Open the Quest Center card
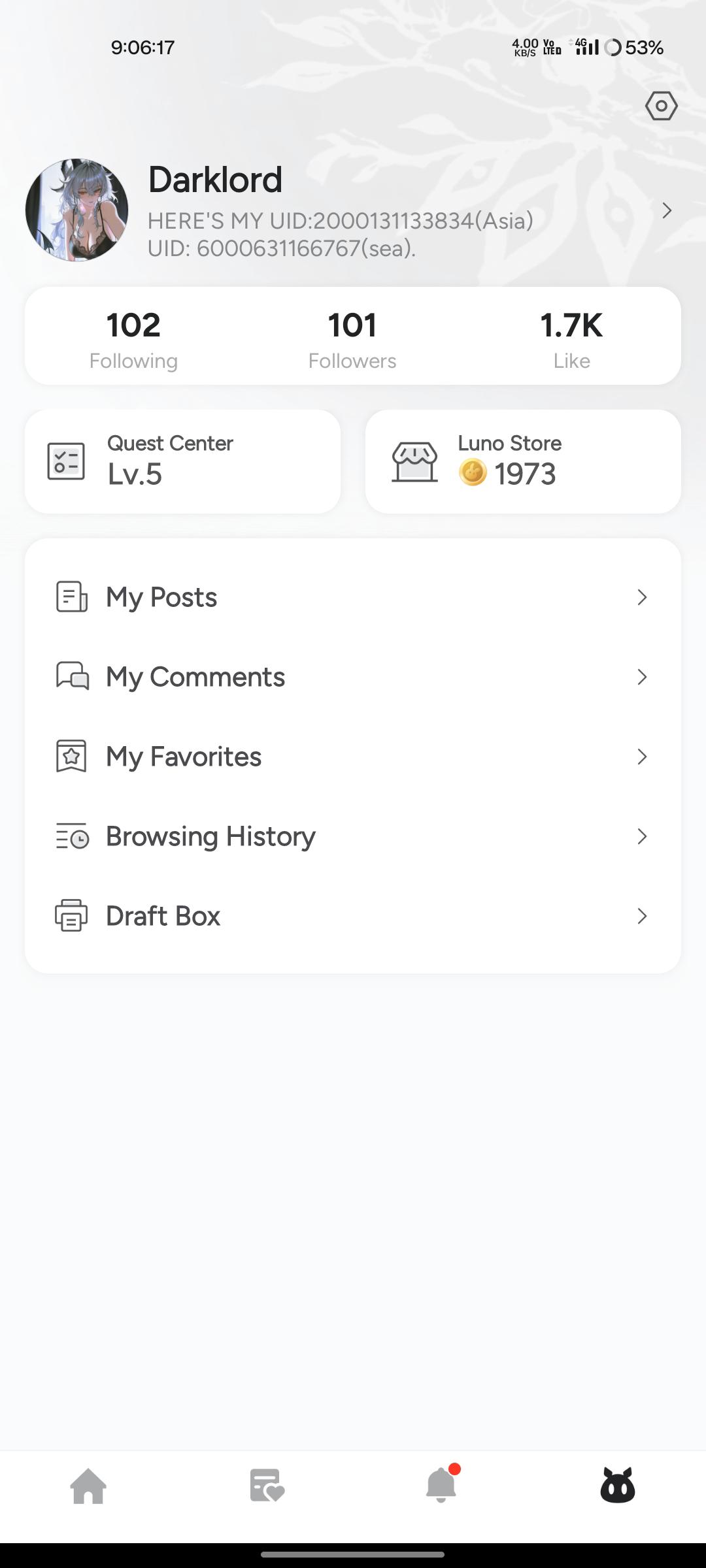The height and width of the screenshot is (1568, 706). point(182,461)
